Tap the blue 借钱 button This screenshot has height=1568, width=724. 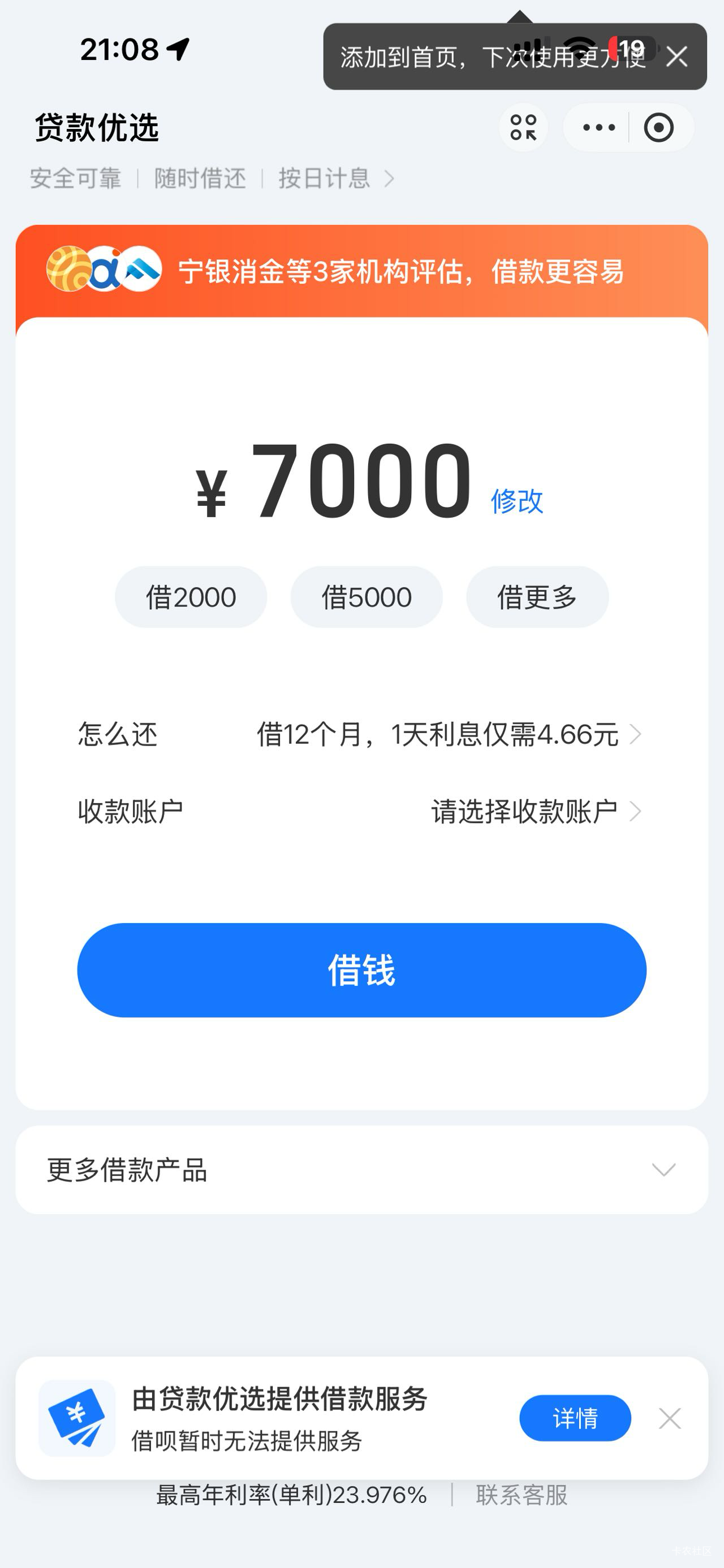coord(361,969)
